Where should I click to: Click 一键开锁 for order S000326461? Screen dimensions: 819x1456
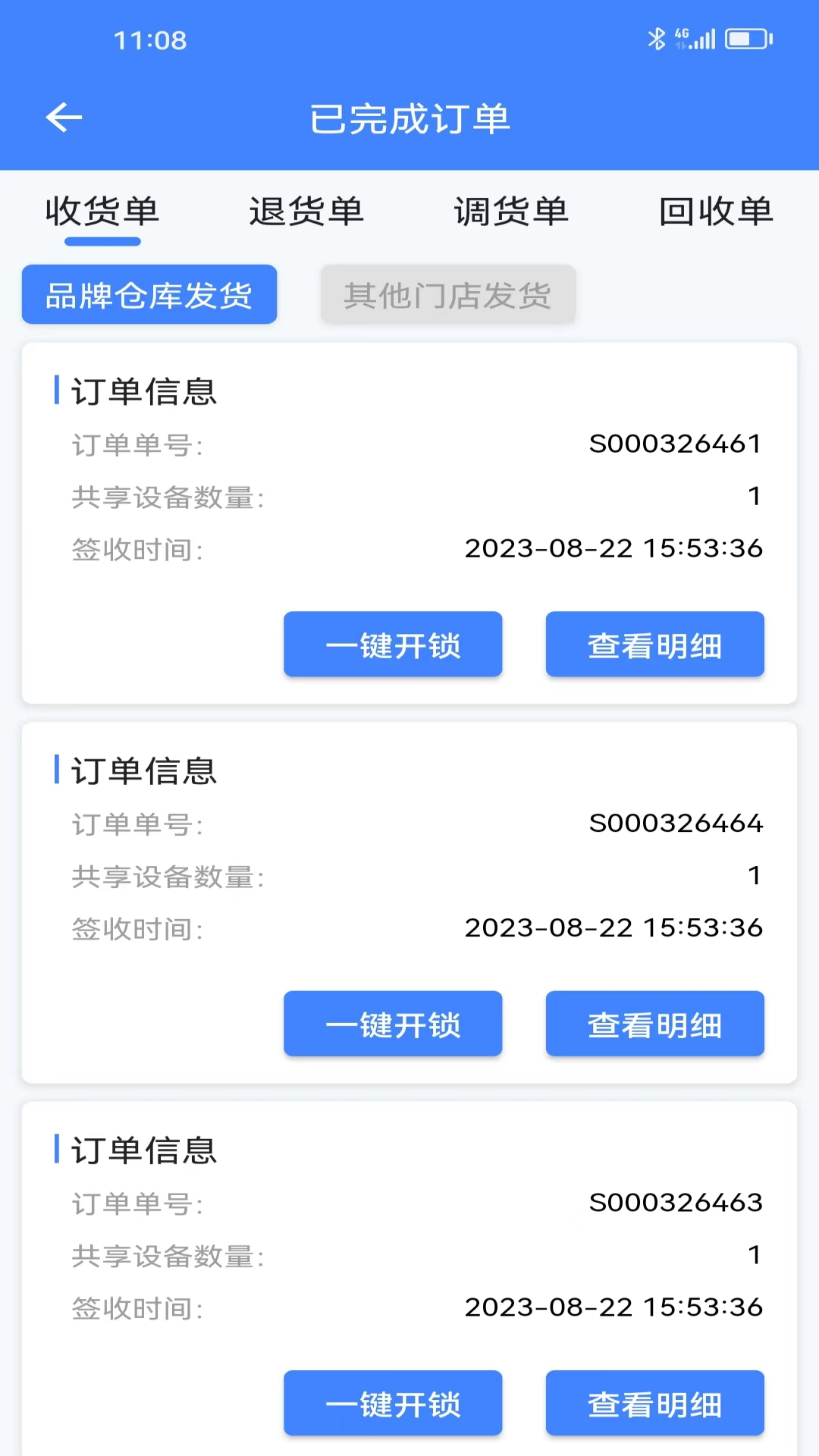[x=393, y=644]
